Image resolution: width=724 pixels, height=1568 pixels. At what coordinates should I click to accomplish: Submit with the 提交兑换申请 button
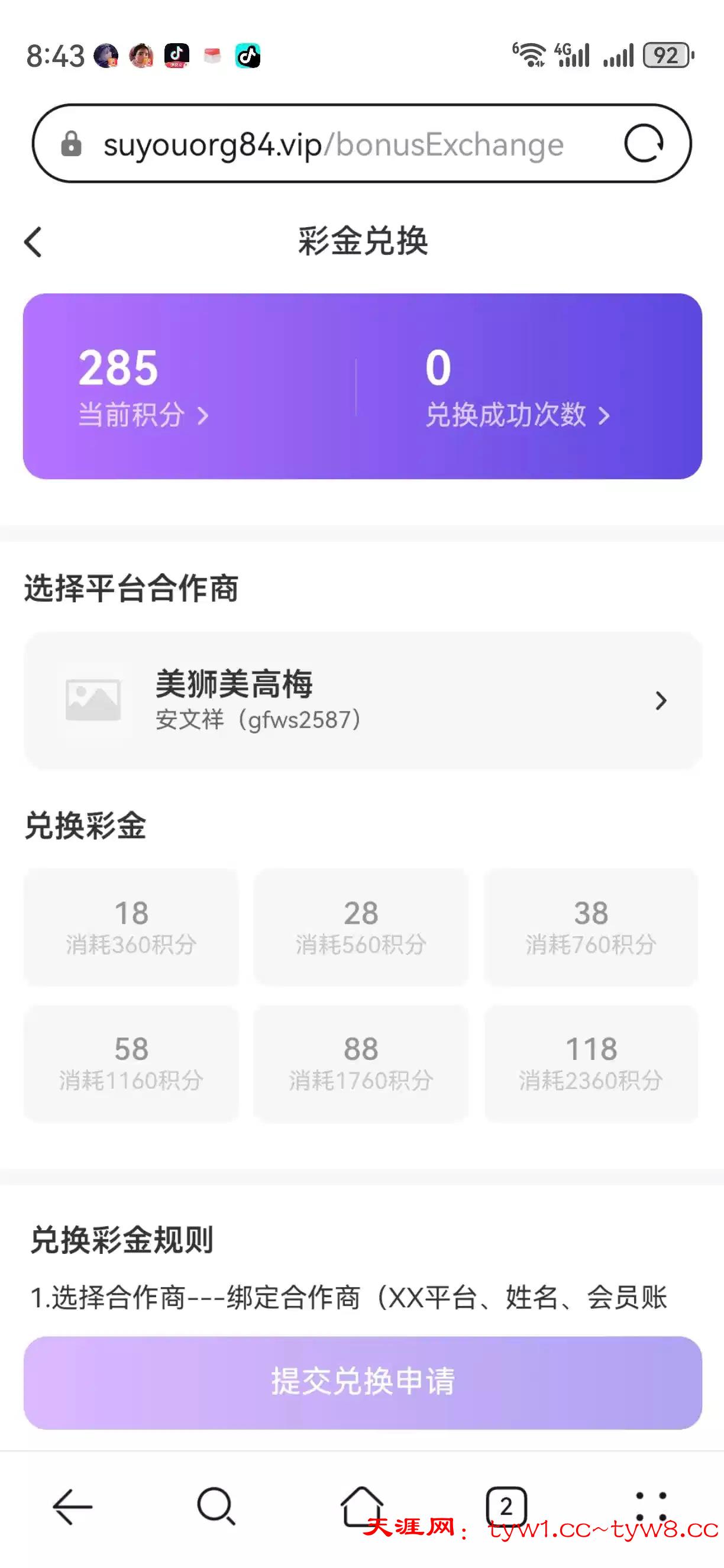coord(363,1382)
